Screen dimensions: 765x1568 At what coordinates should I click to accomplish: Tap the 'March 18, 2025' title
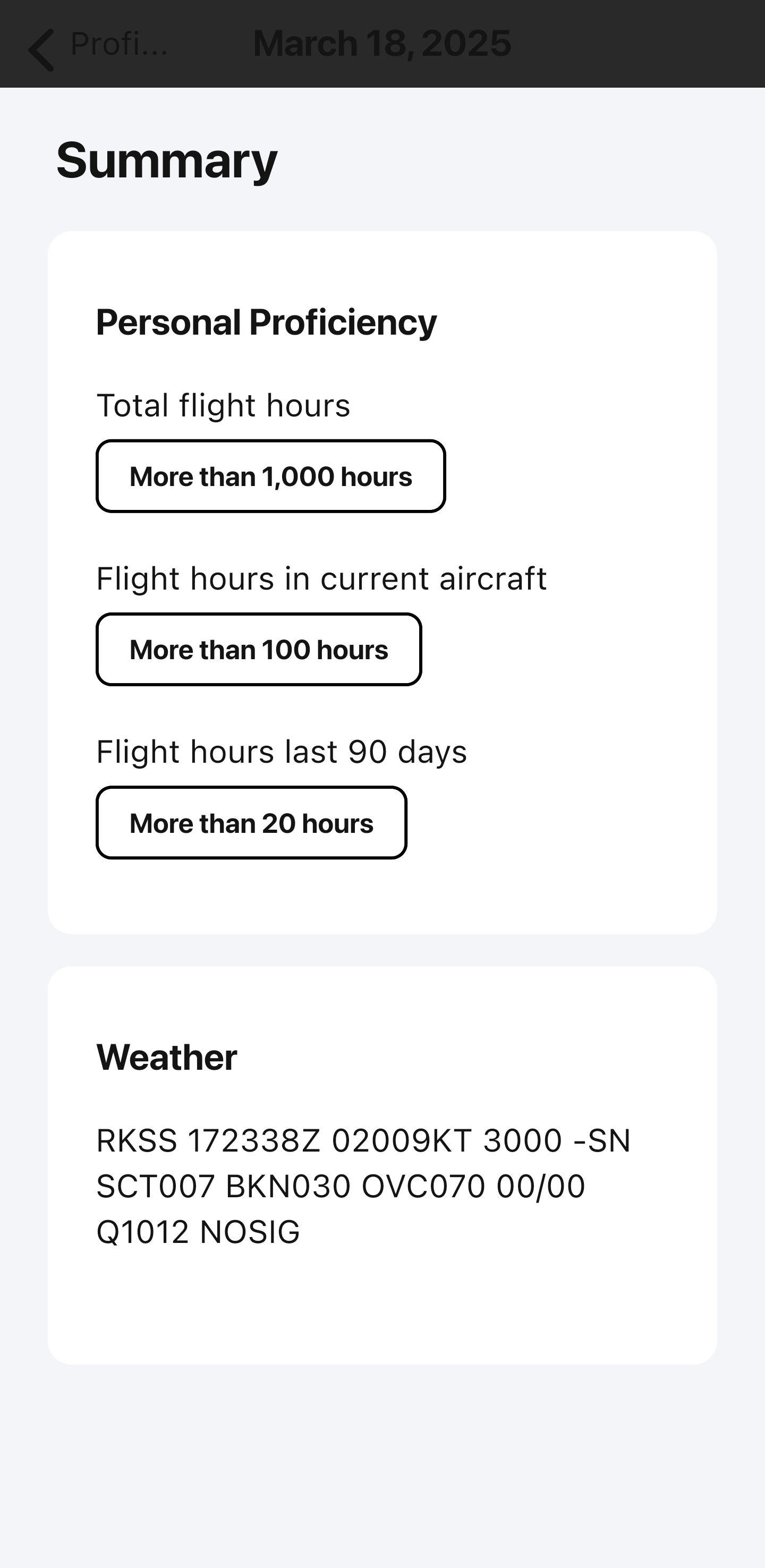[381, 44]
